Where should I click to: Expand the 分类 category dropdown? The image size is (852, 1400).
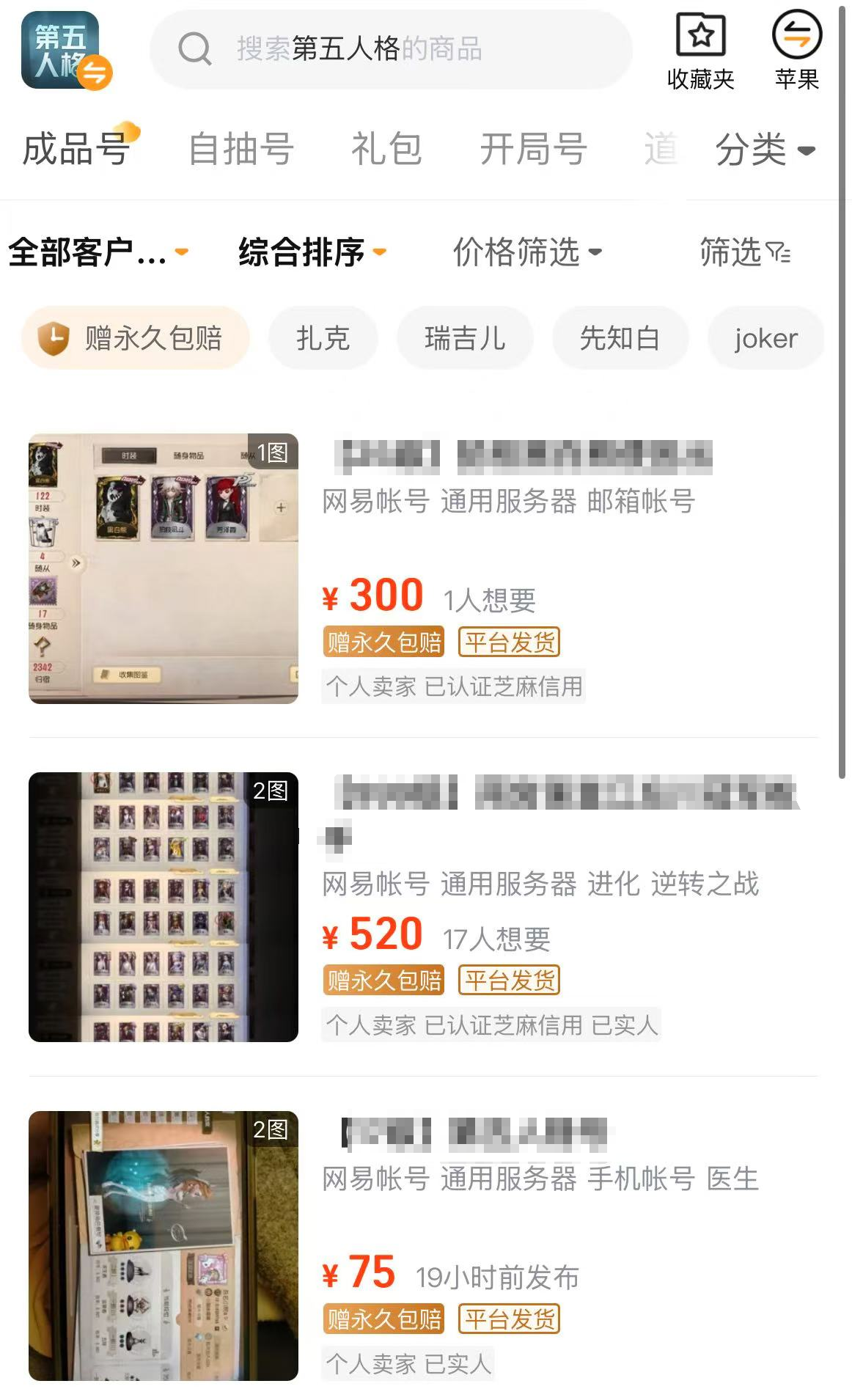coord(764,150)
